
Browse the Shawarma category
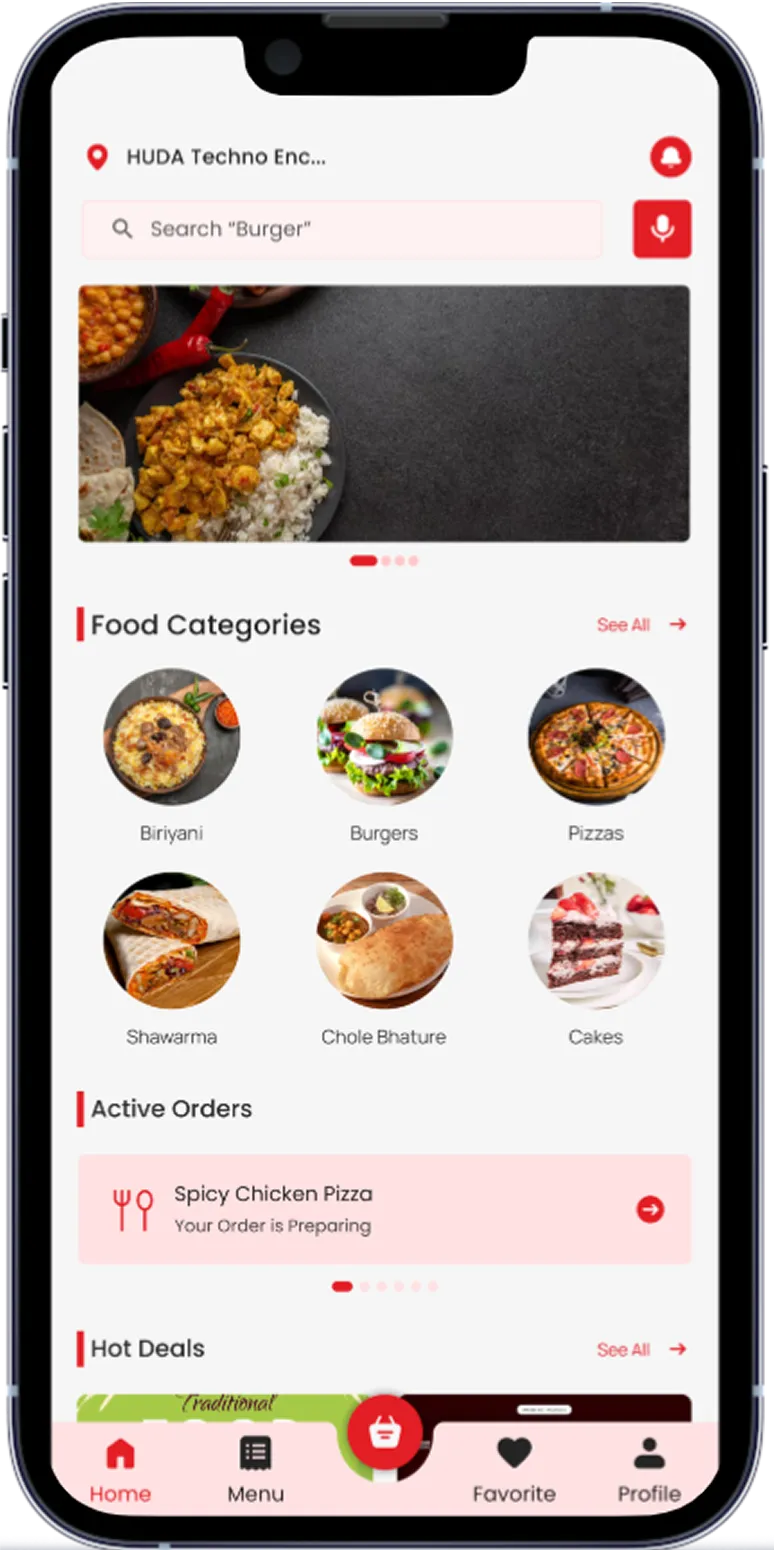point(172,941)
